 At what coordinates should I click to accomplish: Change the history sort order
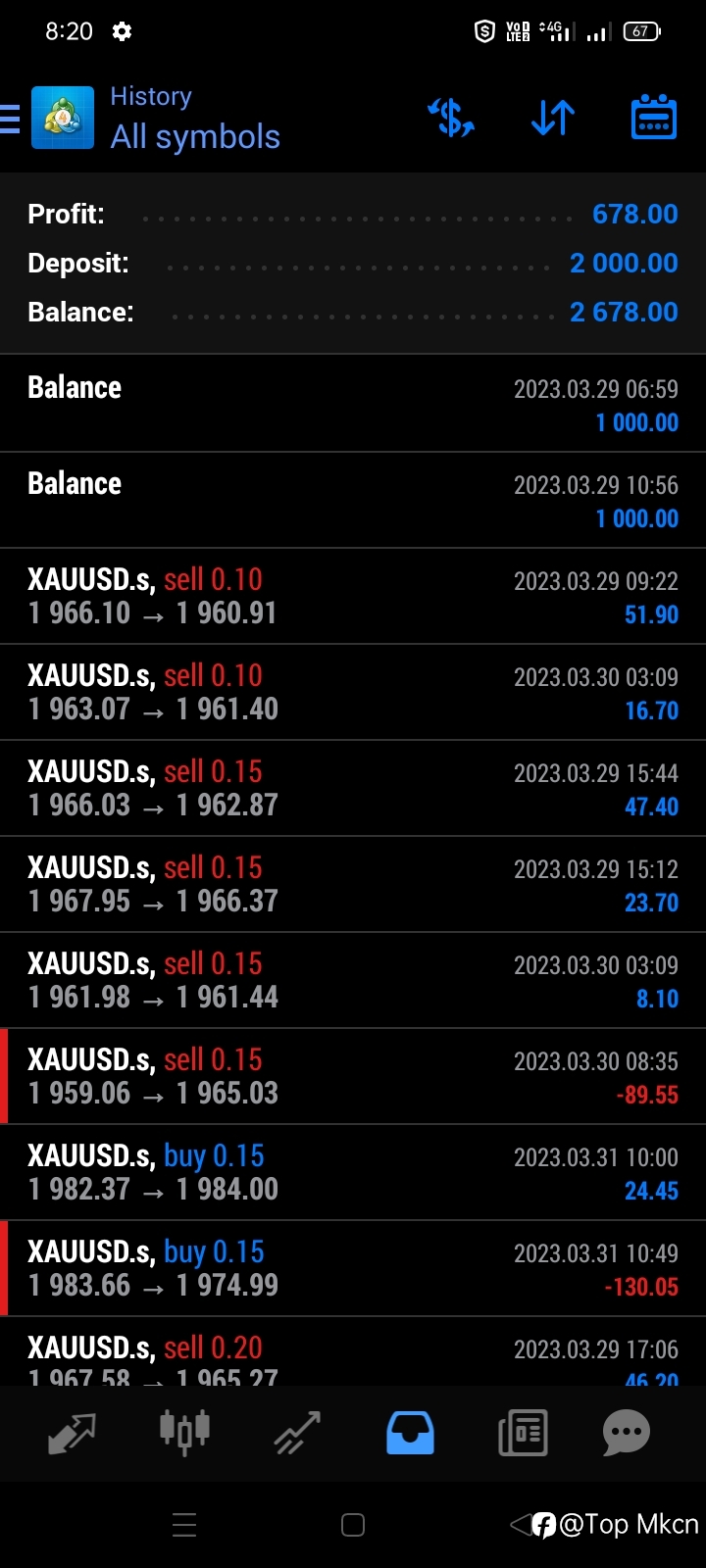pyautogui.click(x=553, y=118)
